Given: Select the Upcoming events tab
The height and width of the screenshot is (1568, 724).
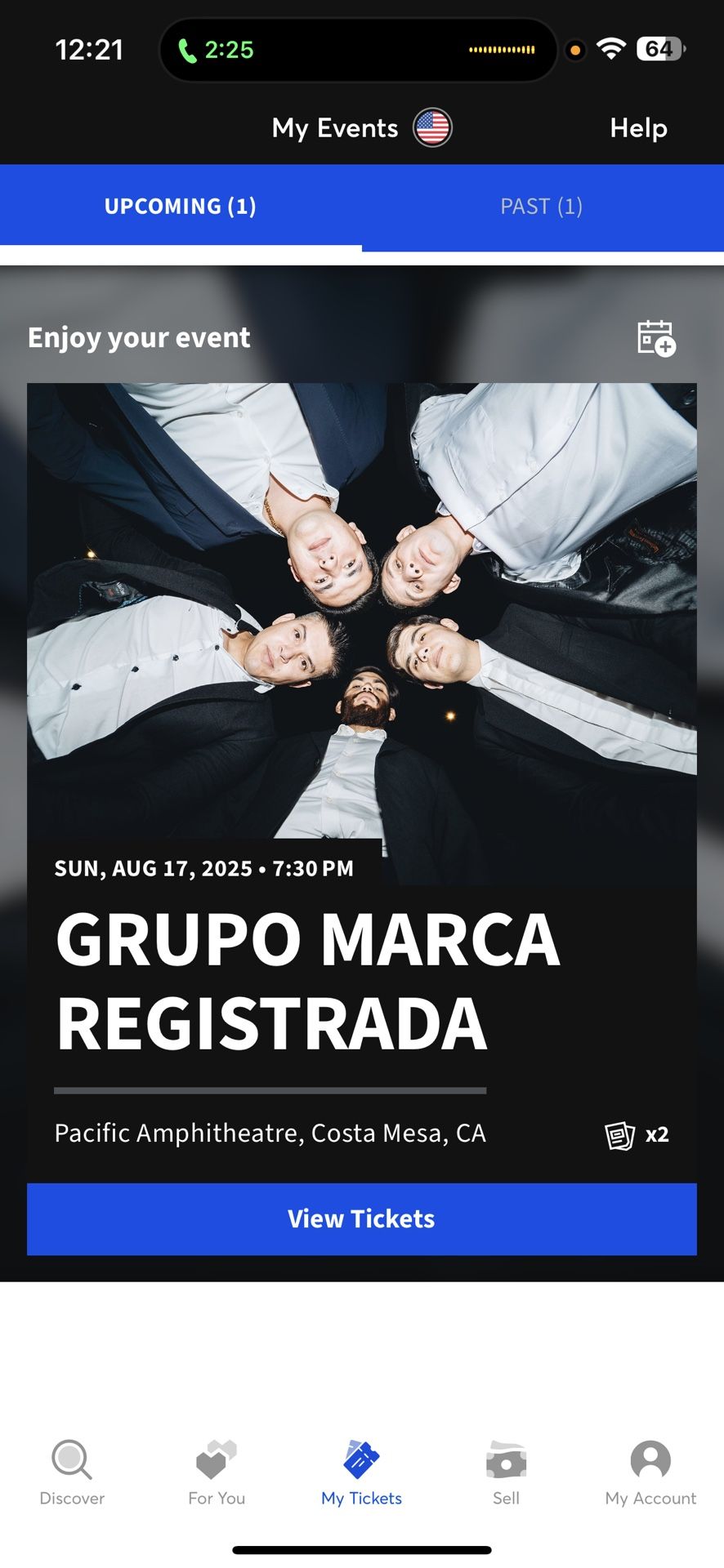Looking at the screenshot, I should [x=181, y=207].
